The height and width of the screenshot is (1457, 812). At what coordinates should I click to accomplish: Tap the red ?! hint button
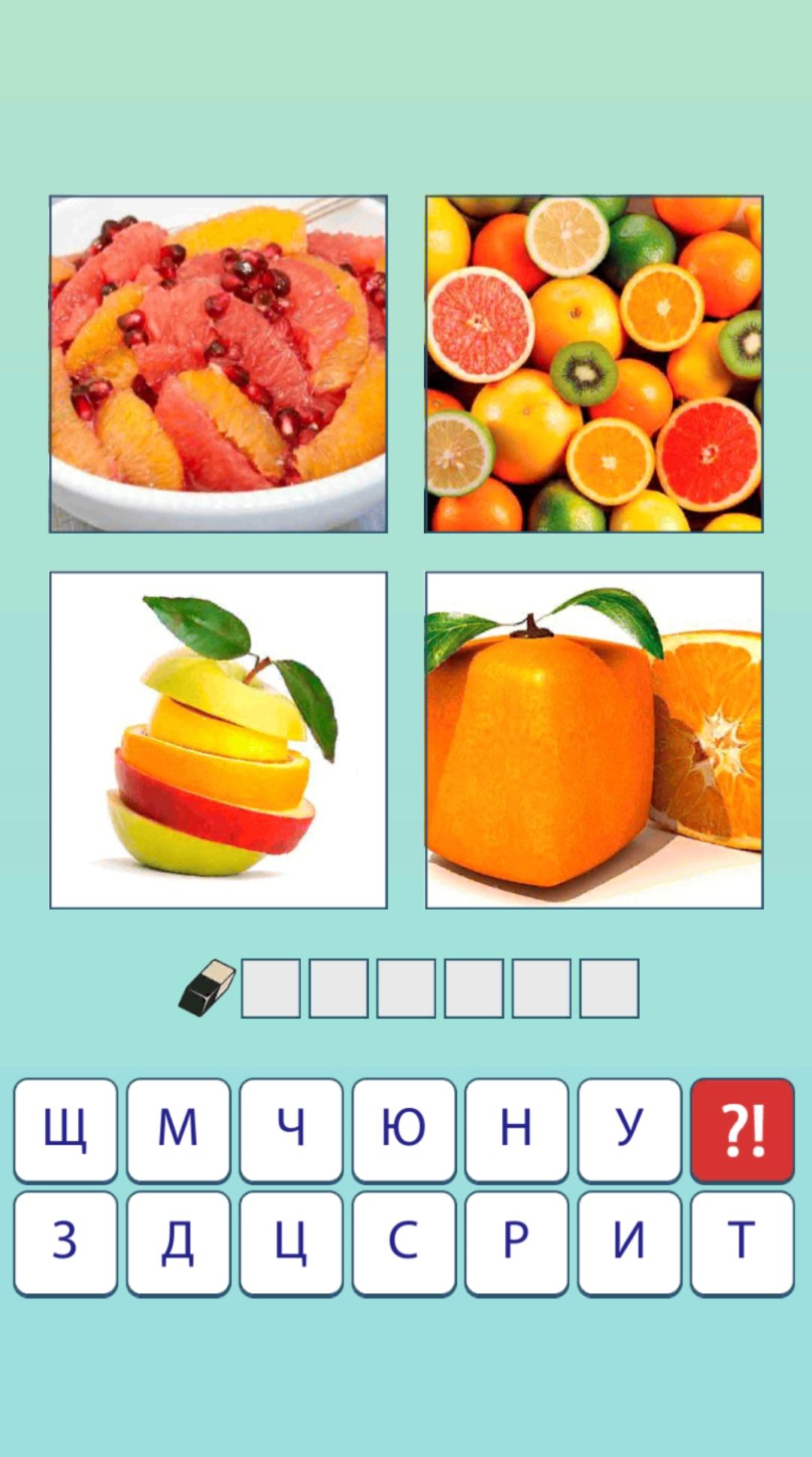[742, 1130]
